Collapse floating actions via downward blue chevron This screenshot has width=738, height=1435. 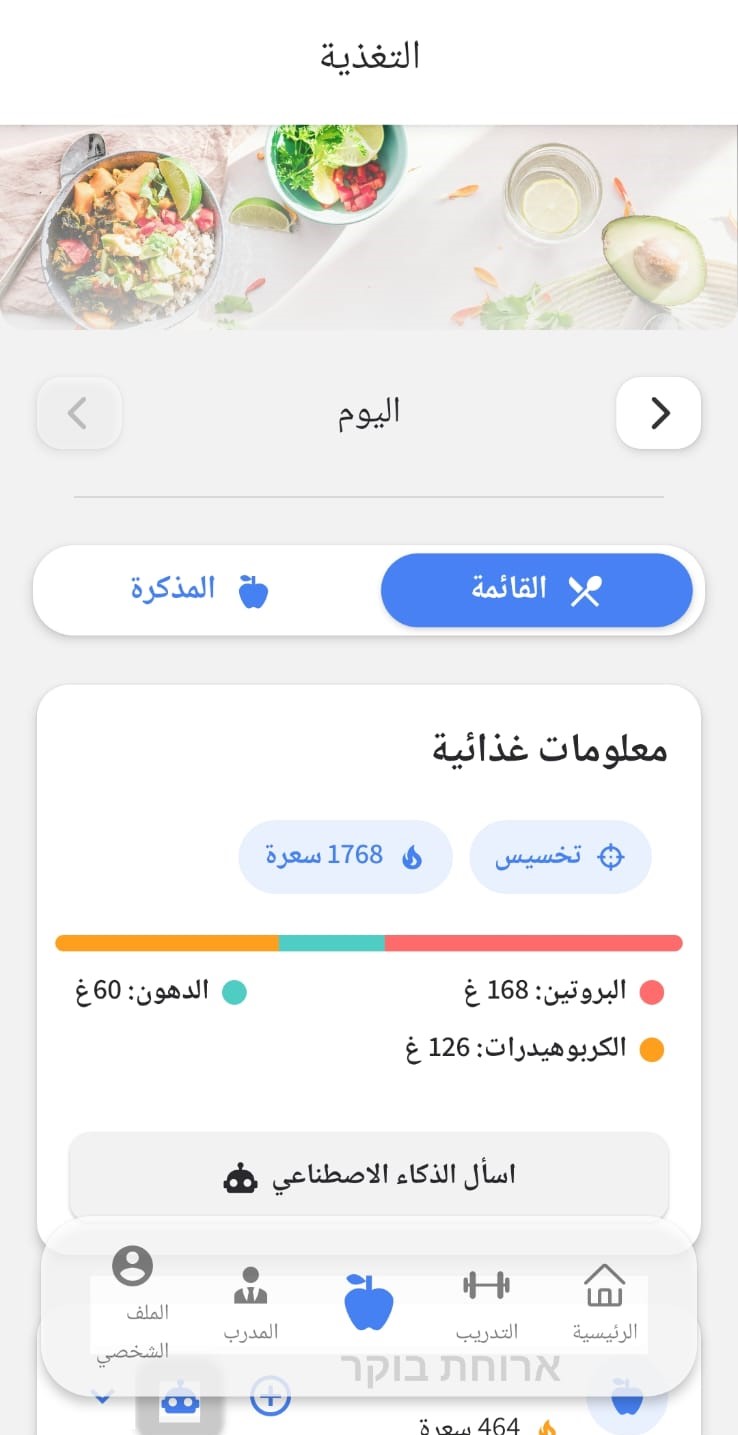[103, 1397]
